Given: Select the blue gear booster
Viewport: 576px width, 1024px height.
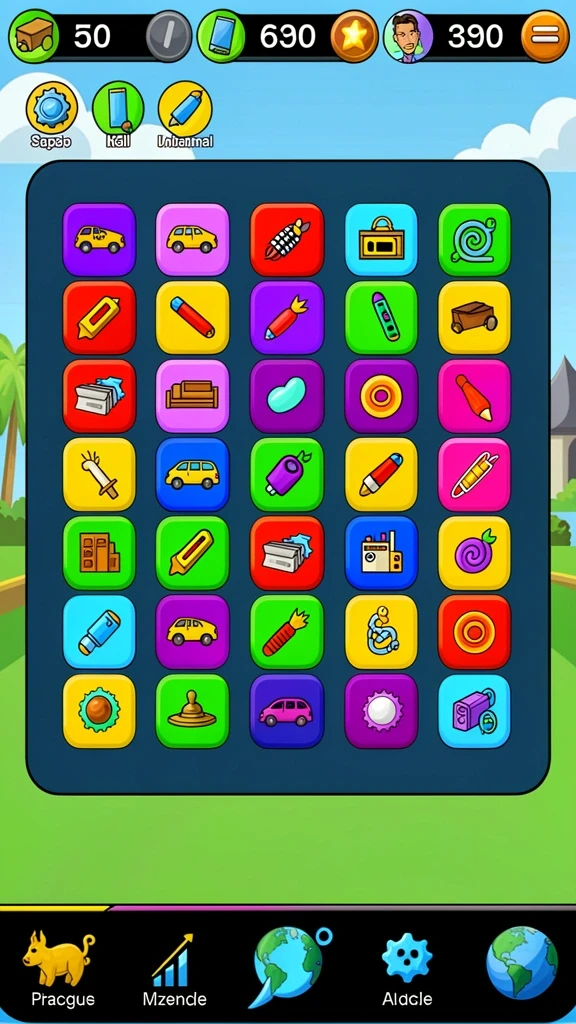Looking at the screenshot, I should [52, 107].
